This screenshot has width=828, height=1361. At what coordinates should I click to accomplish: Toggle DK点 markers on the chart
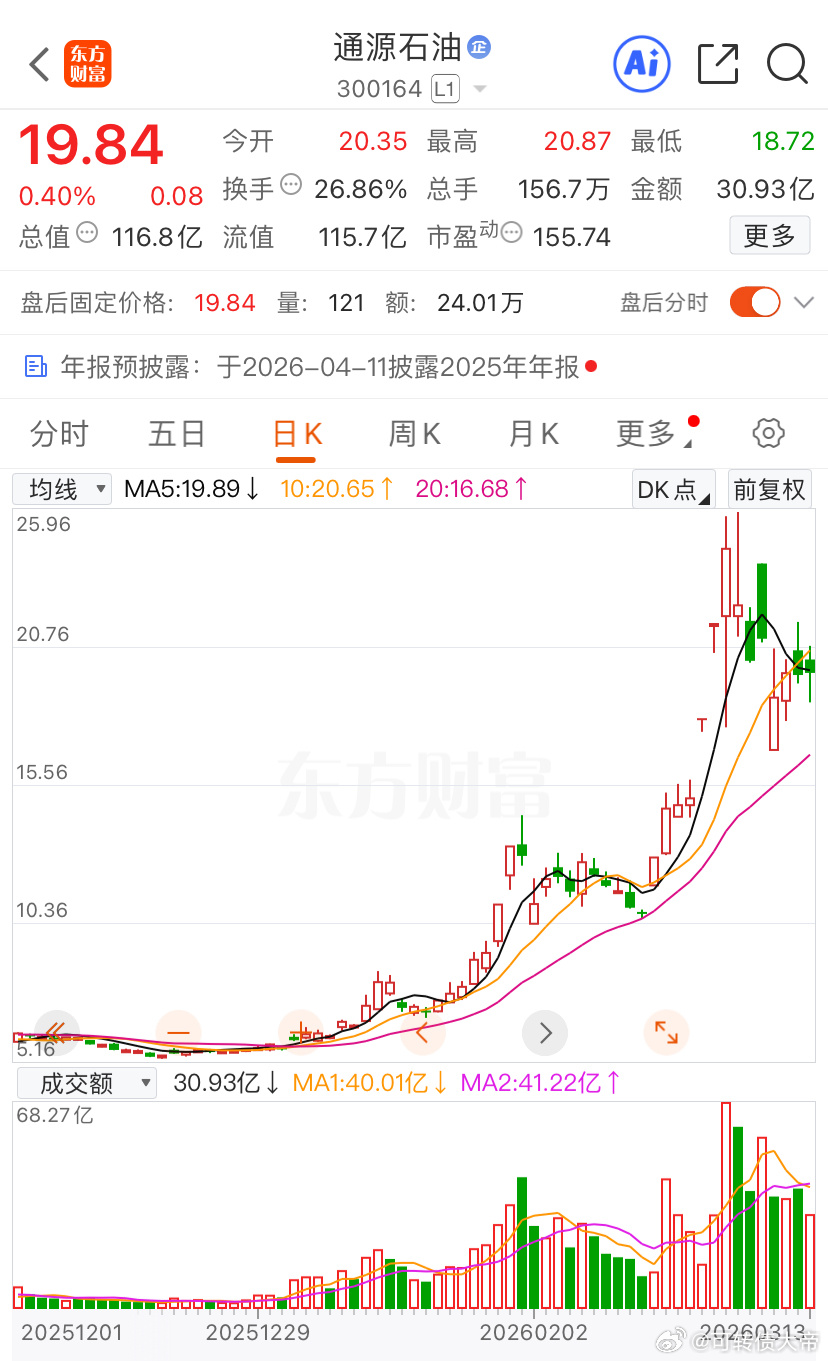click(673, 489)
